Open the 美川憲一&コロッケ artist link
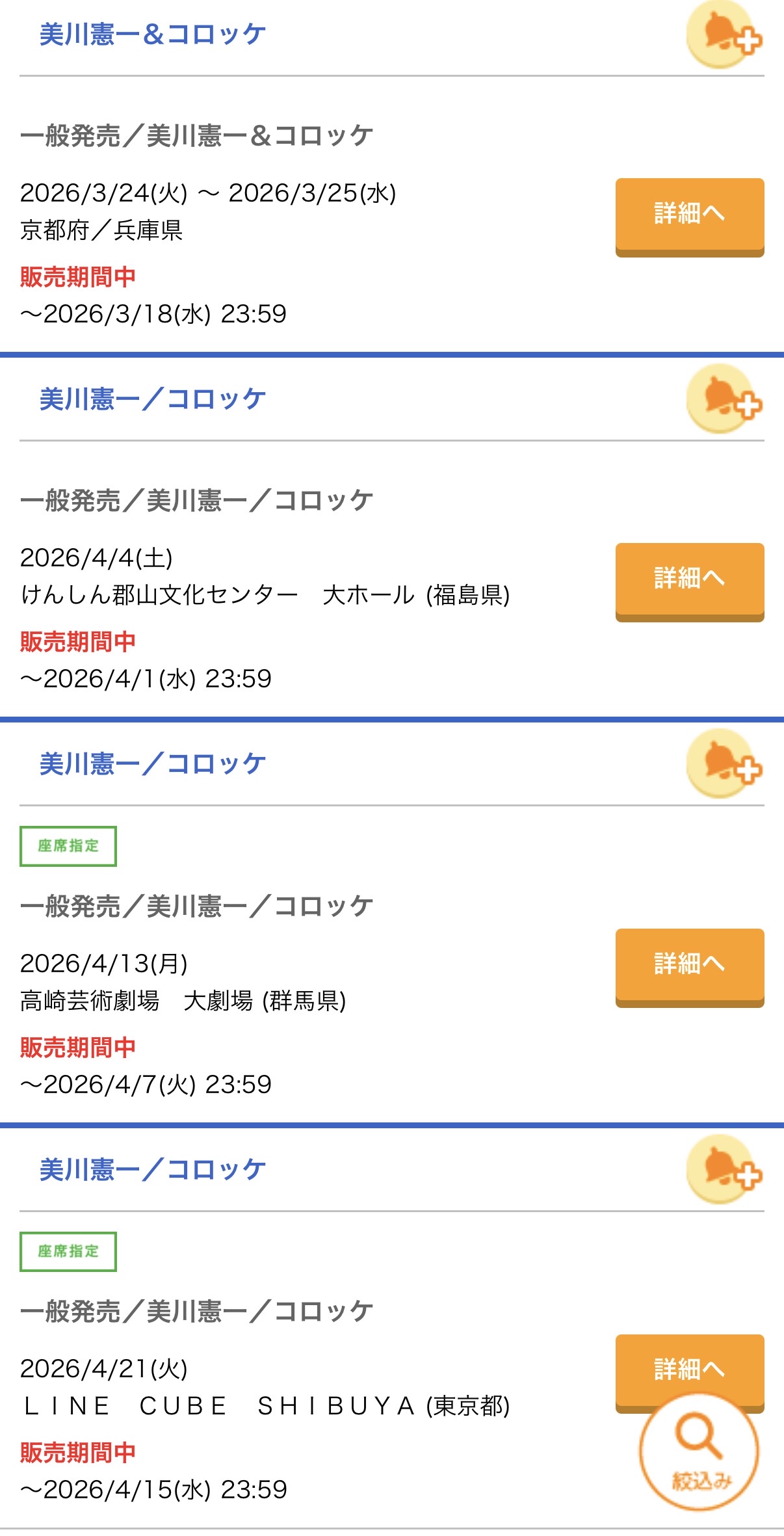The height and width of the screenshot is (1536, 784). click(x=153, y=34)
